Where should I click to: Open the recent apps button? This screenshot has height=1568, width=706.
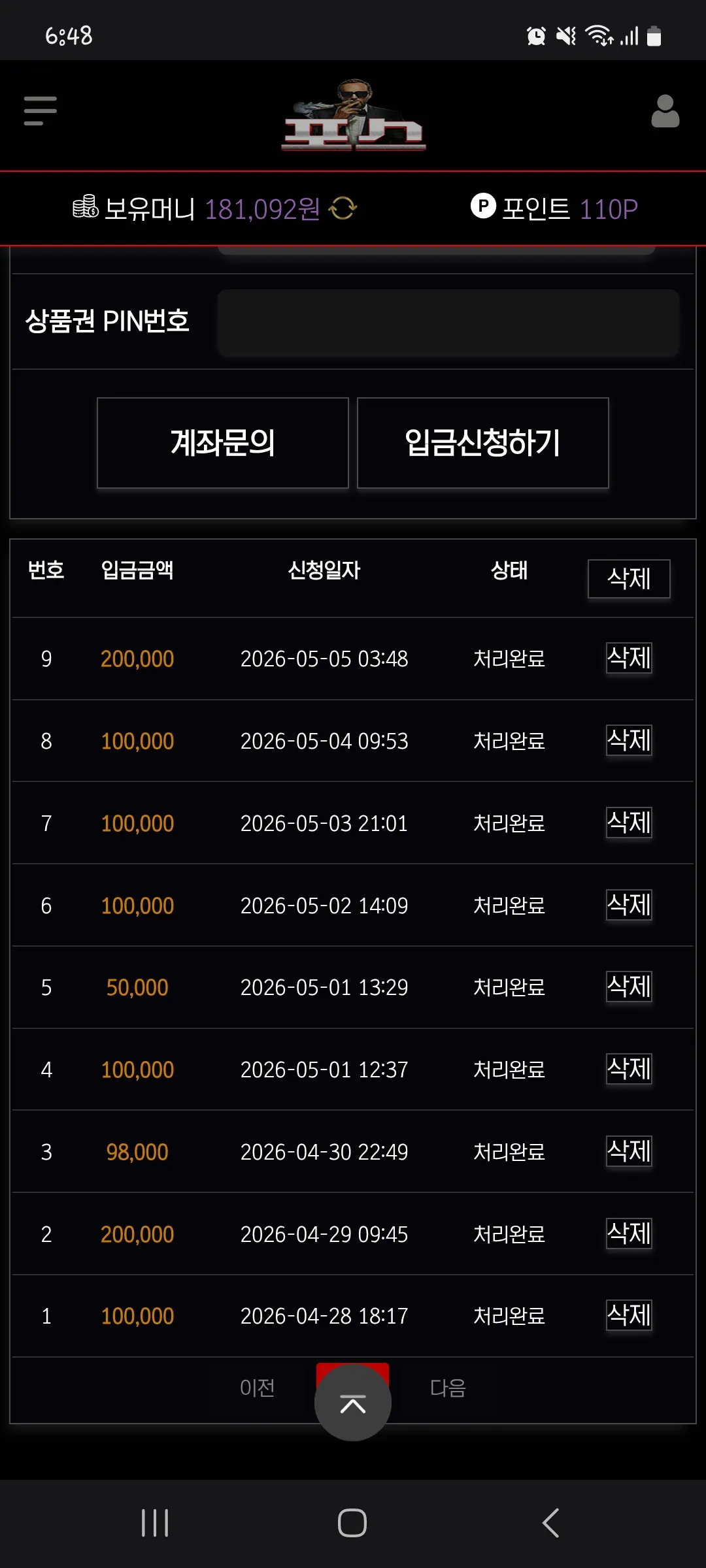(155, 1523)
